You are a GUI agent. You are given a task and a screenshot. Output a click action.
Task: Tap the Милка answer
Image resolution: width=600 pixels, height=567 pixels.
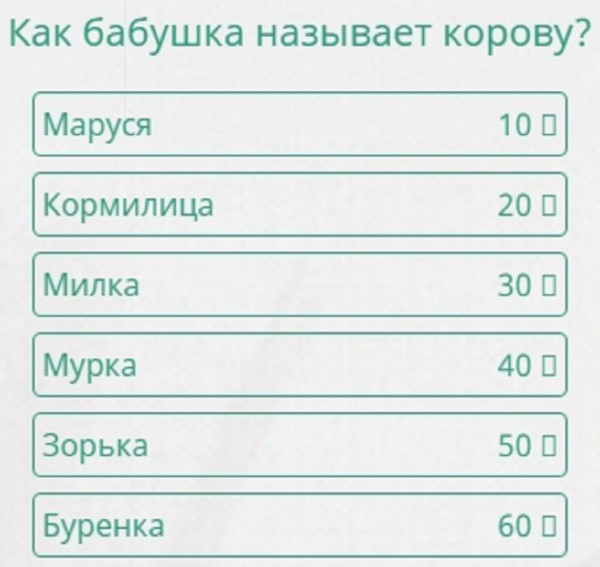pos(300,285)
